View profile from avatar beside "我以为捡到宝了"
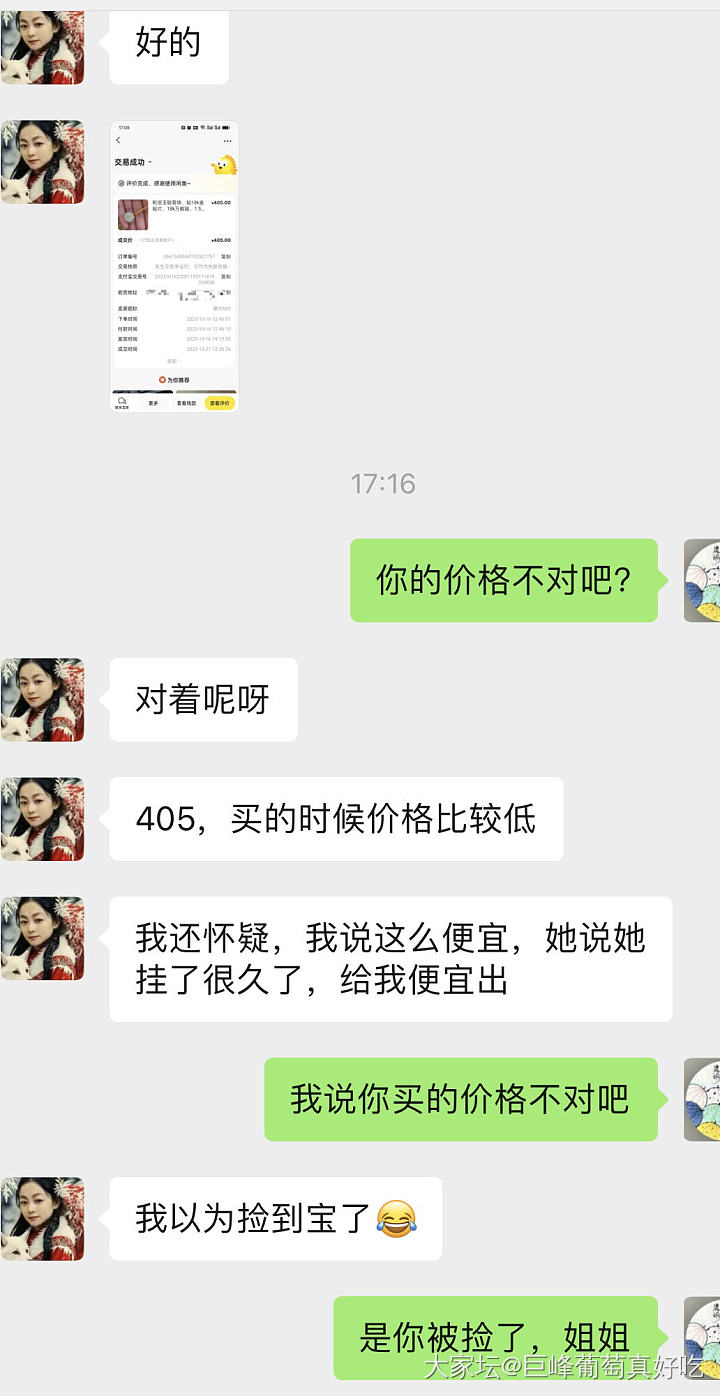Viewport: 720px width, 1396px height. [x=42, y=1218]
